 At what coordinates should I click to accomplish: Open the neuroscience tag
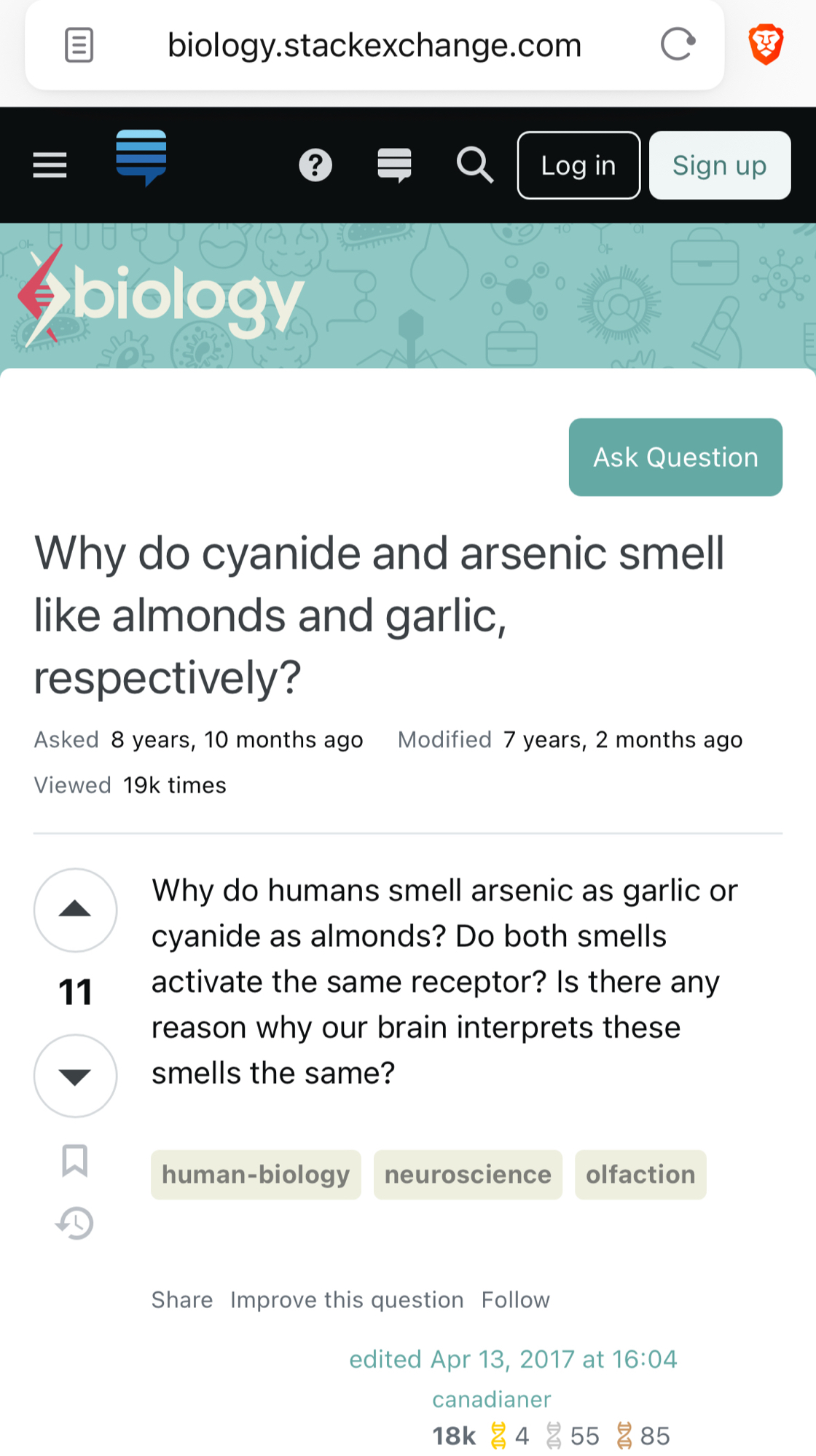tap(468, 1175)
